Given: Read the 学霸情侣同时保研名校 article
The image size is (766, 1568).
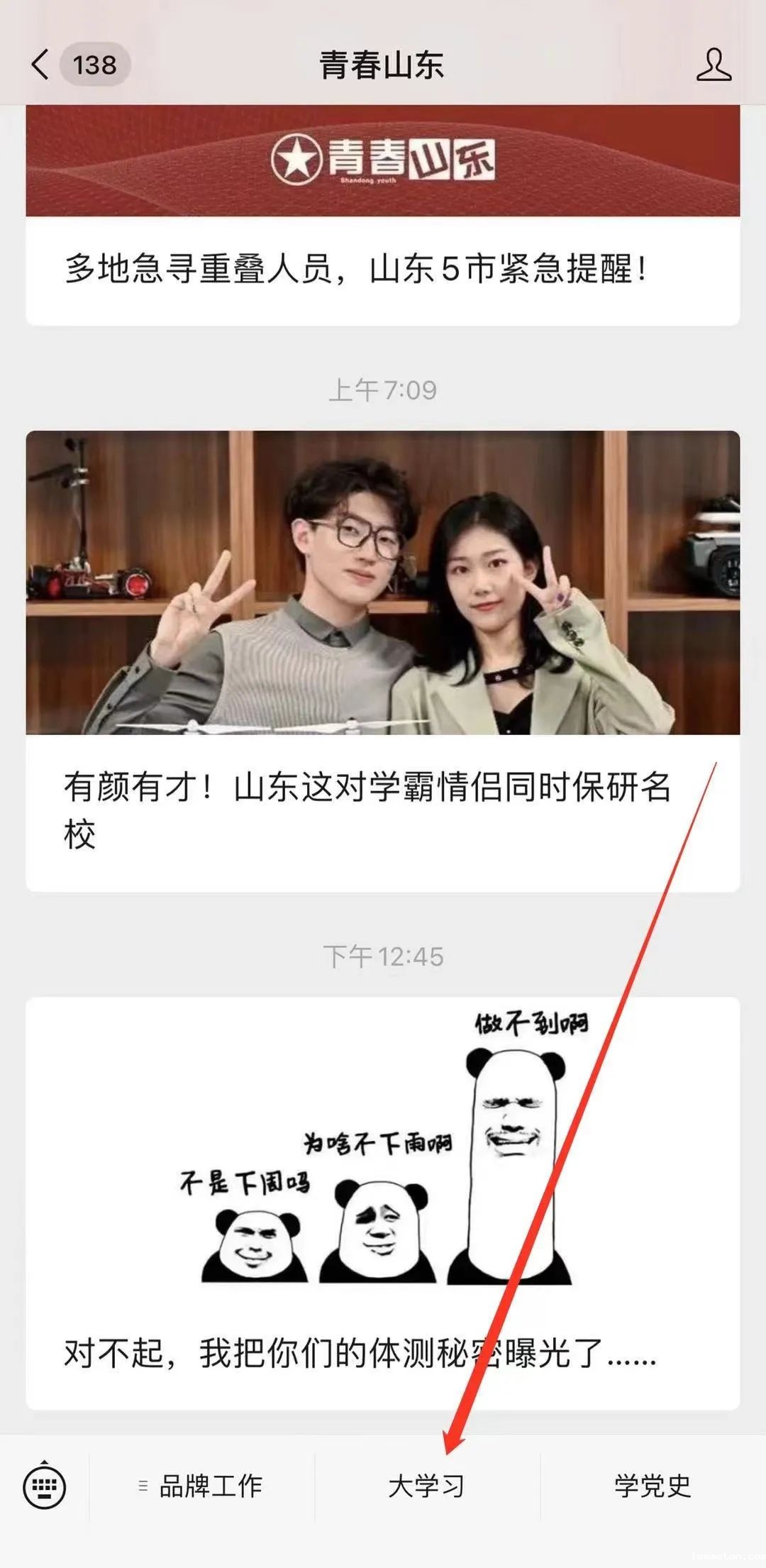Looking at the screenshot, I should [367, 809].
